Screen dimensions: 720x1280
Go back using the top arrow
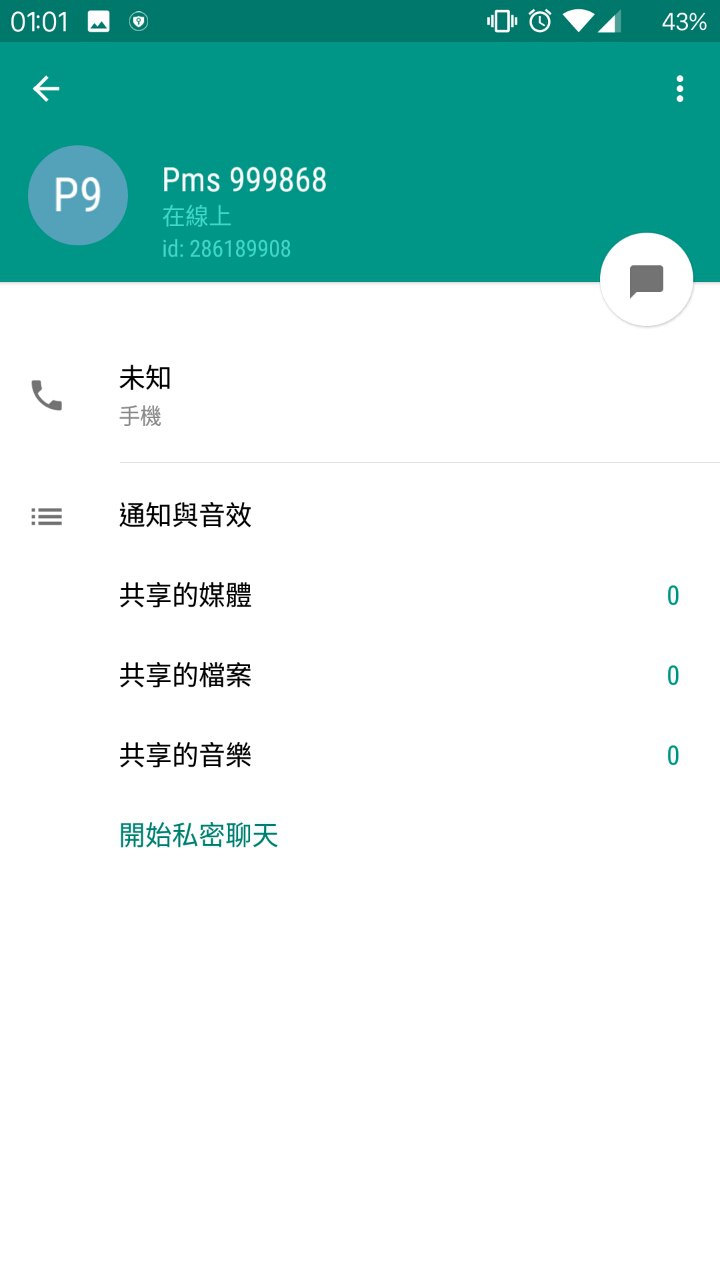click(x=46, y=89)
